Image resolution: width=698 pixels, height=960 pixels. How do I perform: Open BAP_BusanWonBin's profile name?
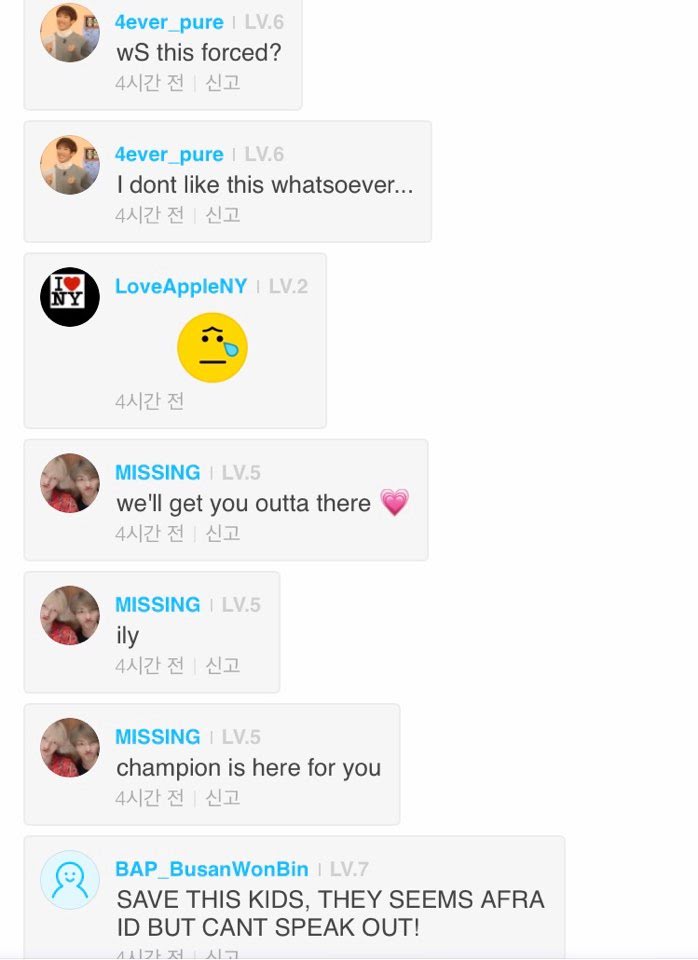[x=212, y=869]
